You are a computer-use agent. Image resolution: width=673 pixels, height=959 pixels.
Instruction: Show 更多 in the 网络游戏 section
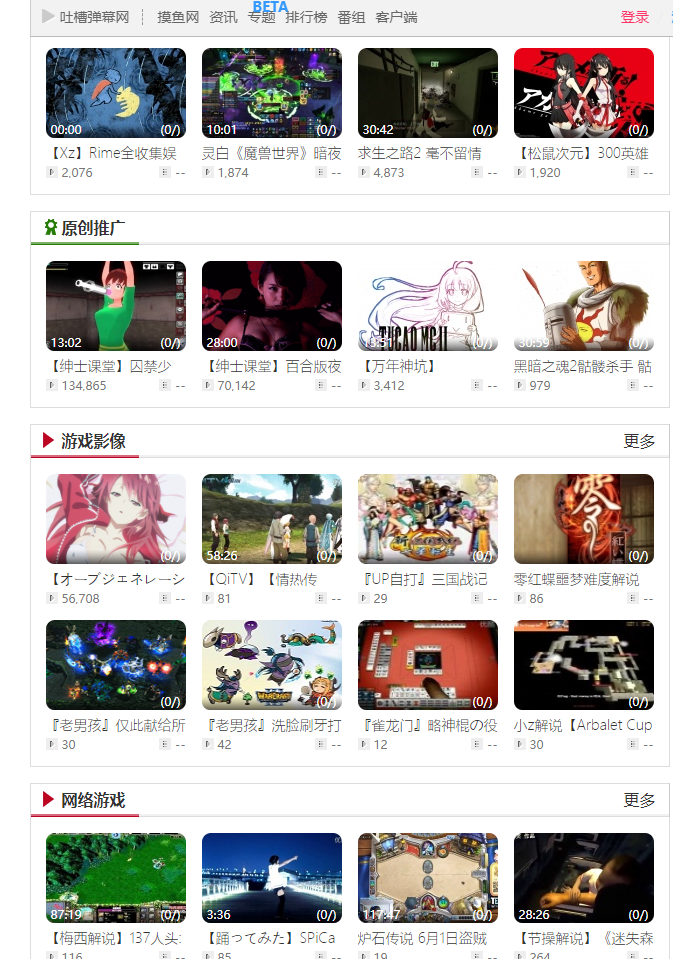tap(640, 800)
